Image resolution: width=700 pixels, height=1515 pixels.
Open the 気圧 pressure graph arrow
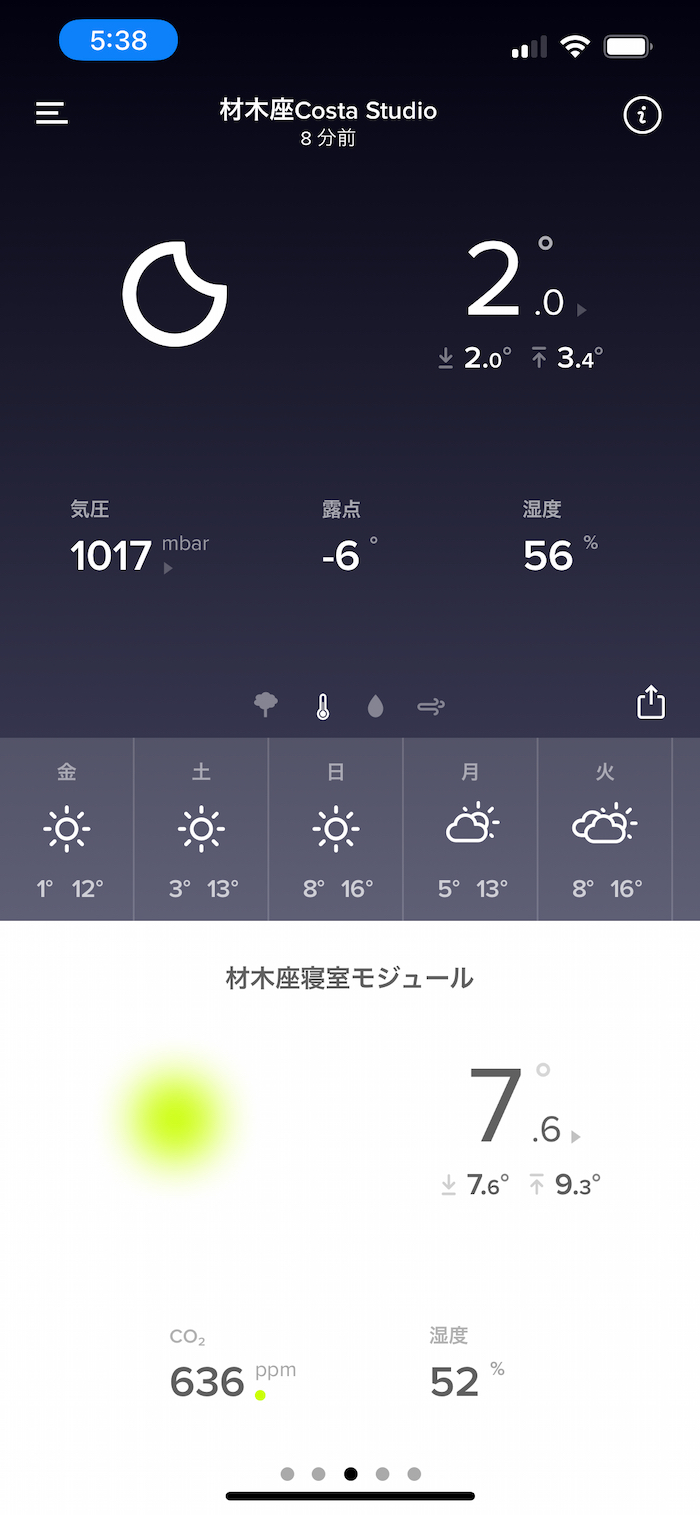click(x=168, y=568)
